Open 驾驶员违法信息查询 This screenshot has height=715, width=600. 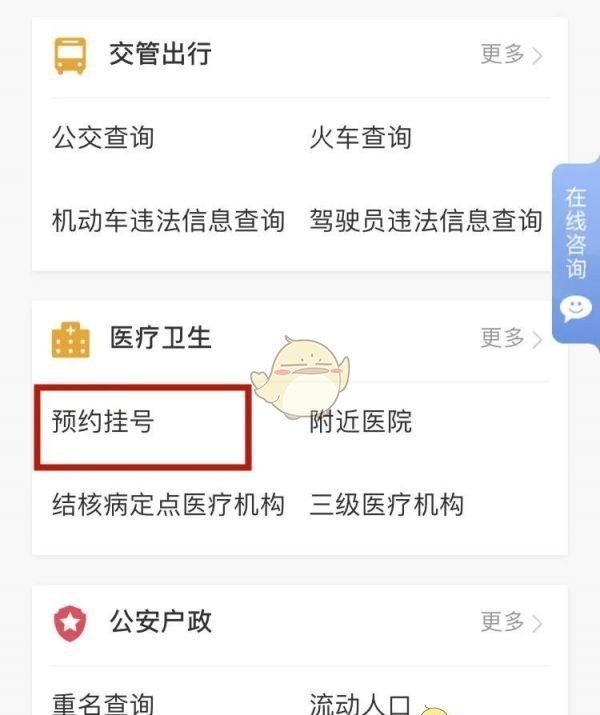coord(426,220)
